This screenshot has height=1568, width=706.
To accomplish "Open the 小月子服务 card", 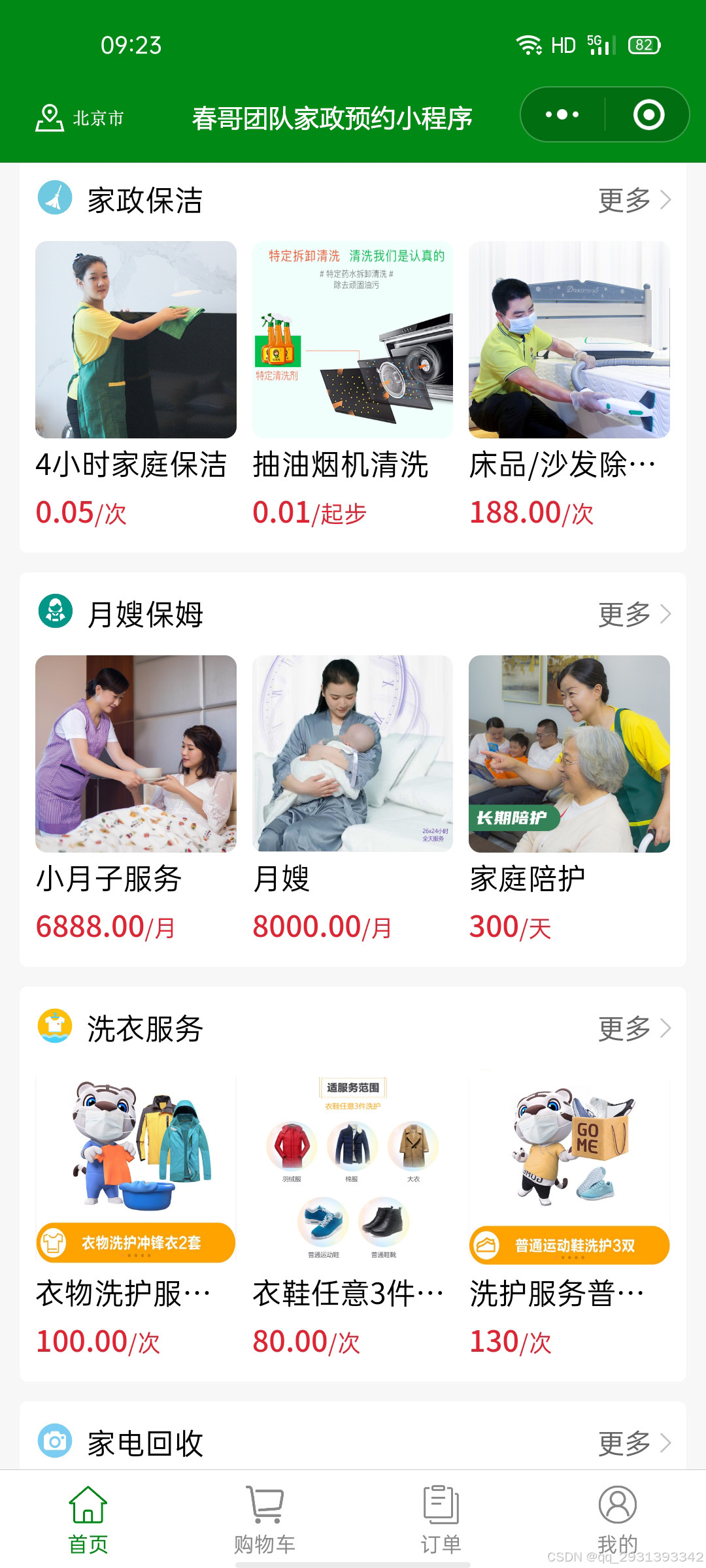I will pyautogui.click(x=136, y=754).
